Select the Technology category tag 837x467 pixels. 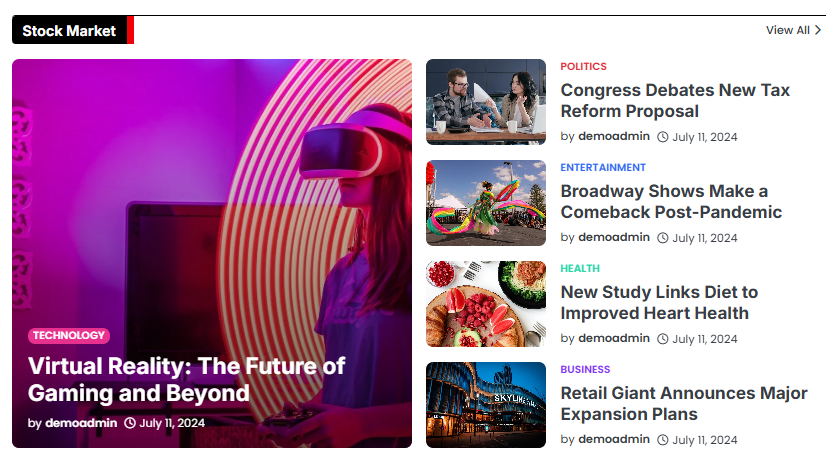[68, 336]
